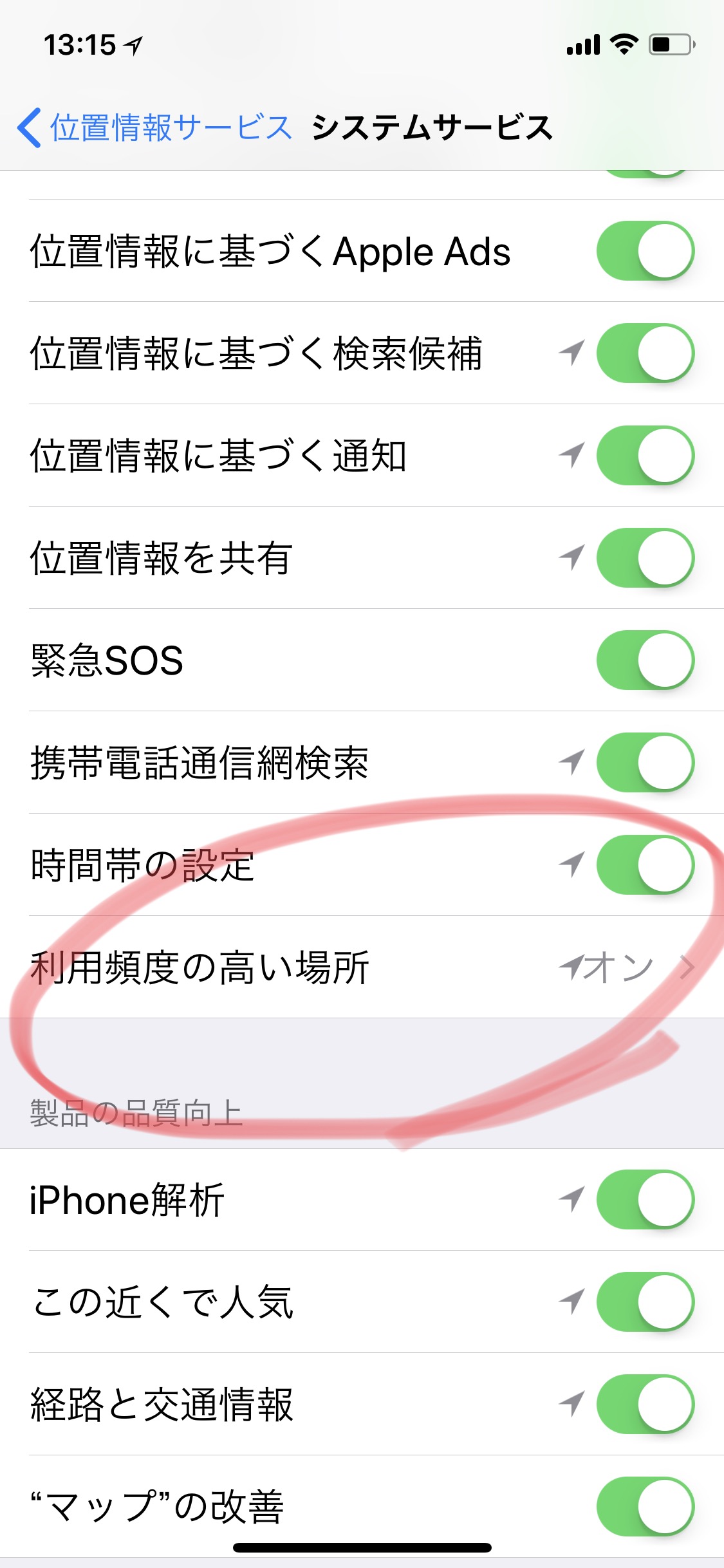Disable 位置情報に基づく検索候補

(645, 353)
